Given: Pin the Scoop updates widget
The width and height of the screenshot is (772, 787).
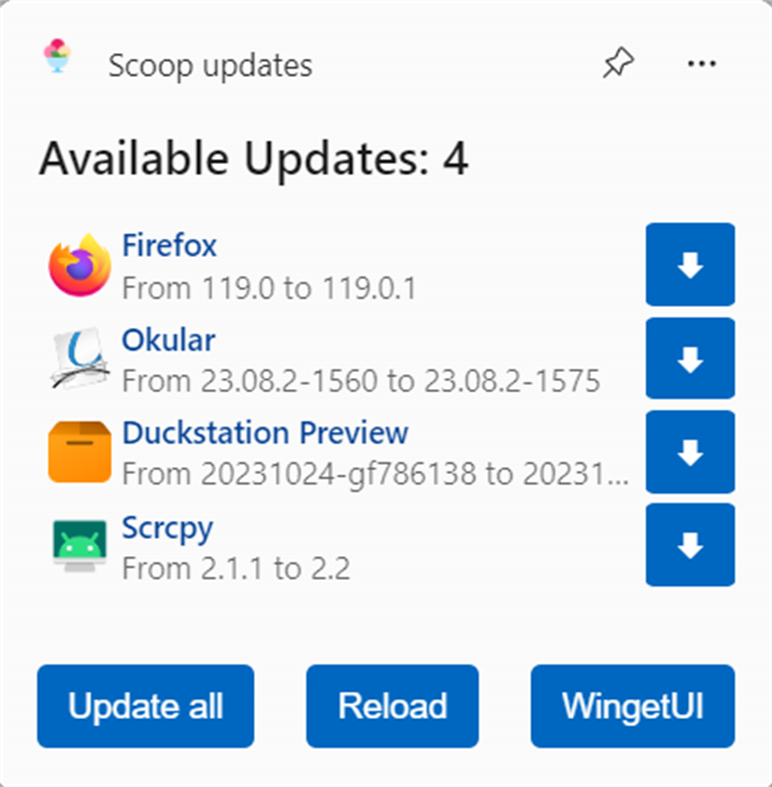Looking at the screenshot, I should point(619,65).
